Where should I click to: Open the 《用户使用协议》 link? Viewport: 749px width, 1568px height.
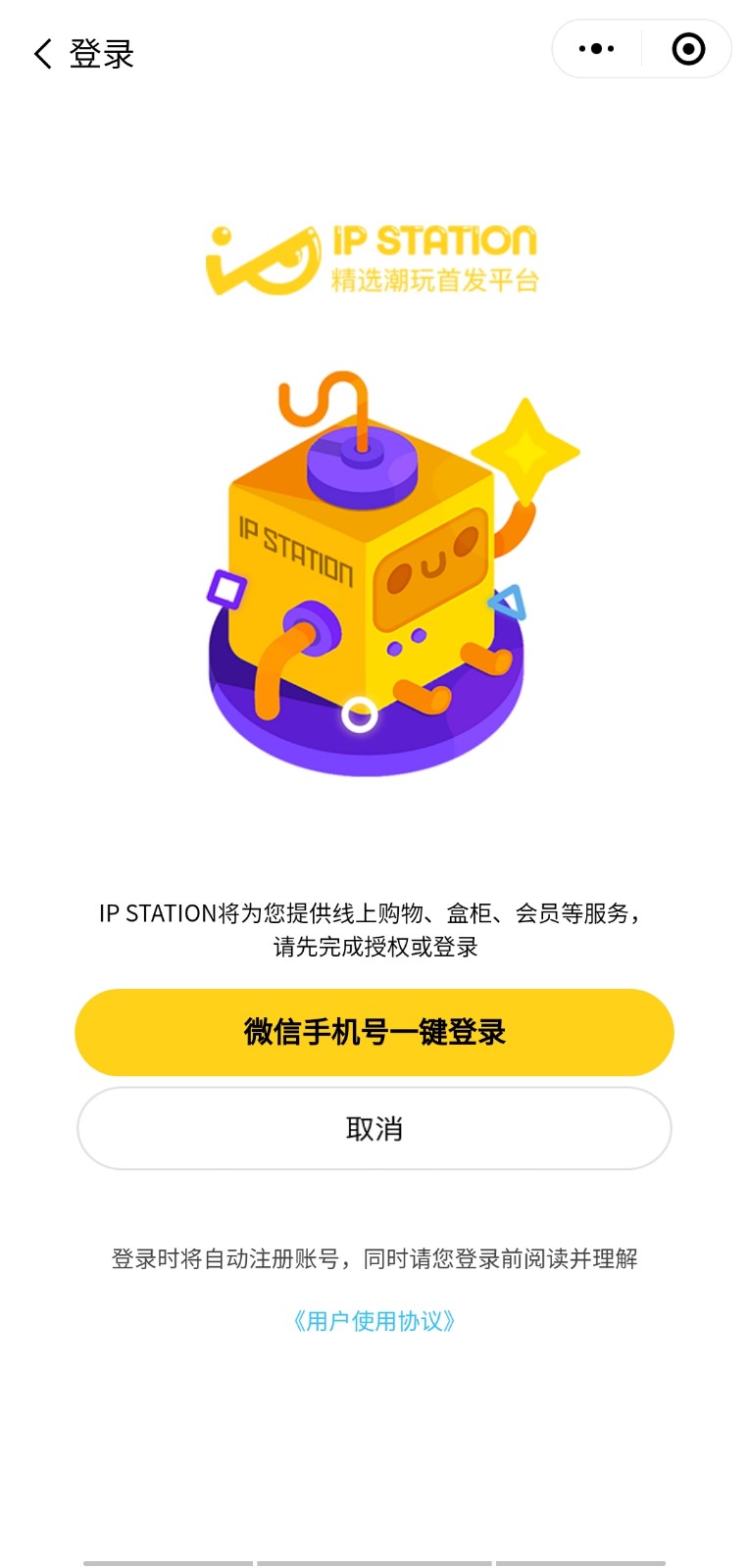[374, 1321]
